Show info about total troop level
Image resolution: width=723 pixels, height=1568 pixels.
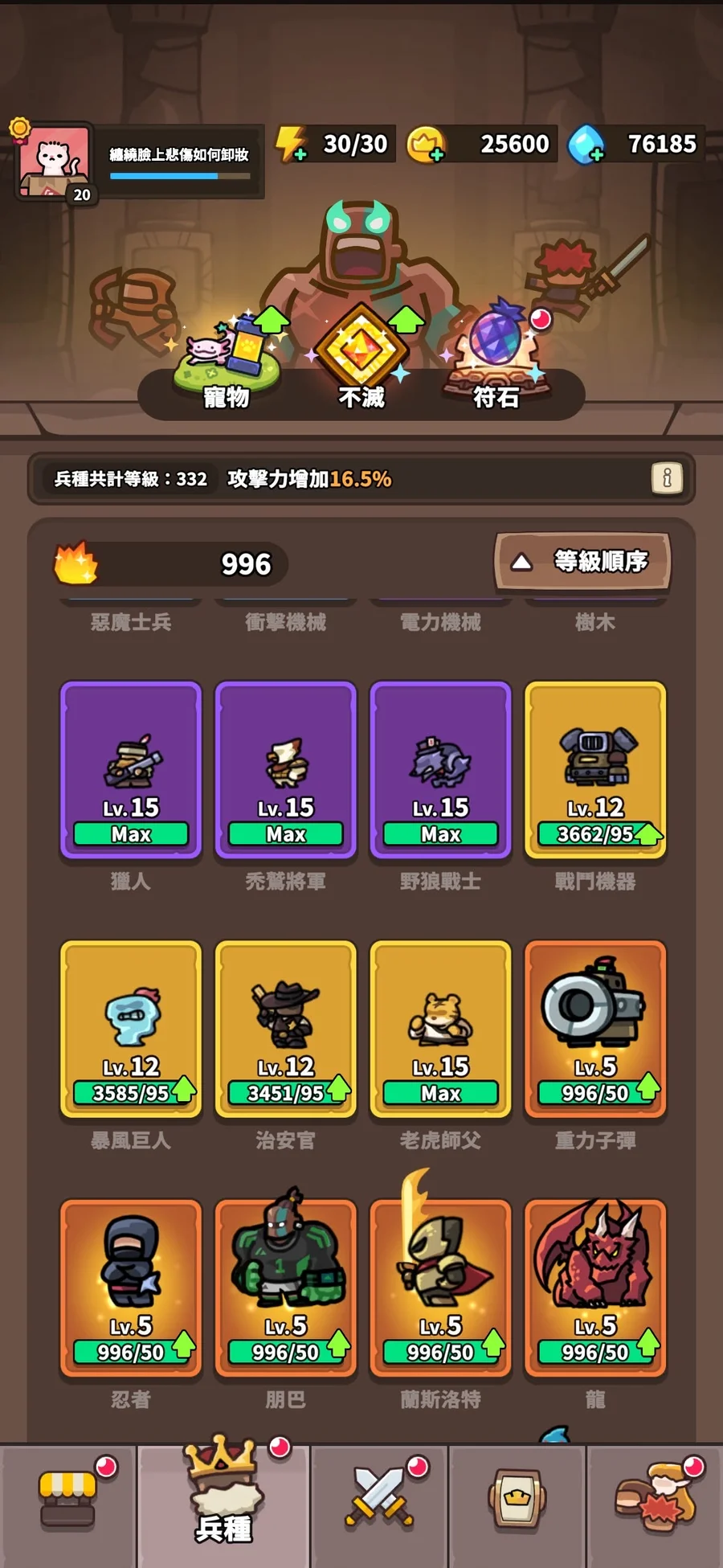667,478
